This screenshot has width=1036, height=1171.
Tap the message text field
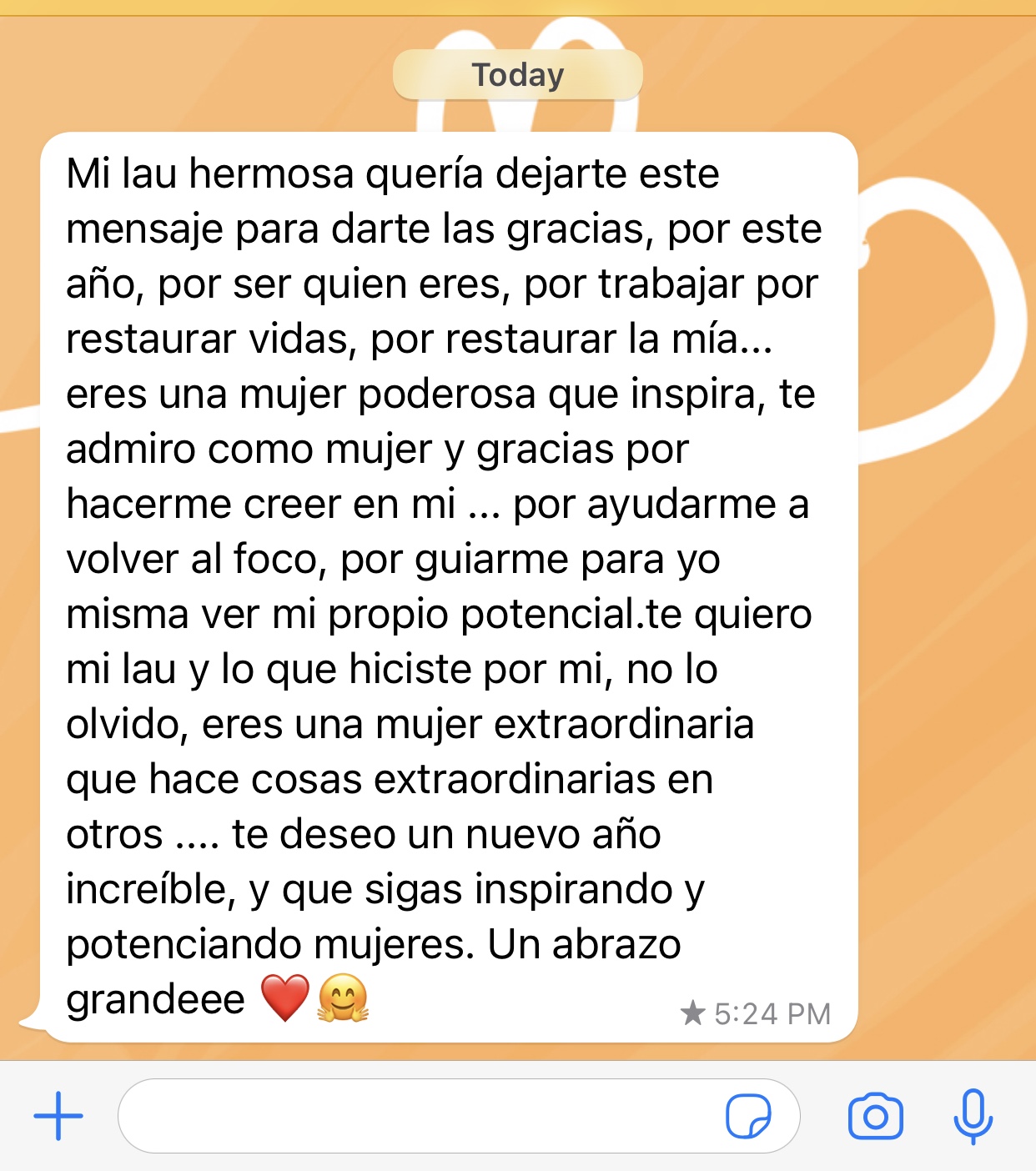click(x=417, y=1116)
